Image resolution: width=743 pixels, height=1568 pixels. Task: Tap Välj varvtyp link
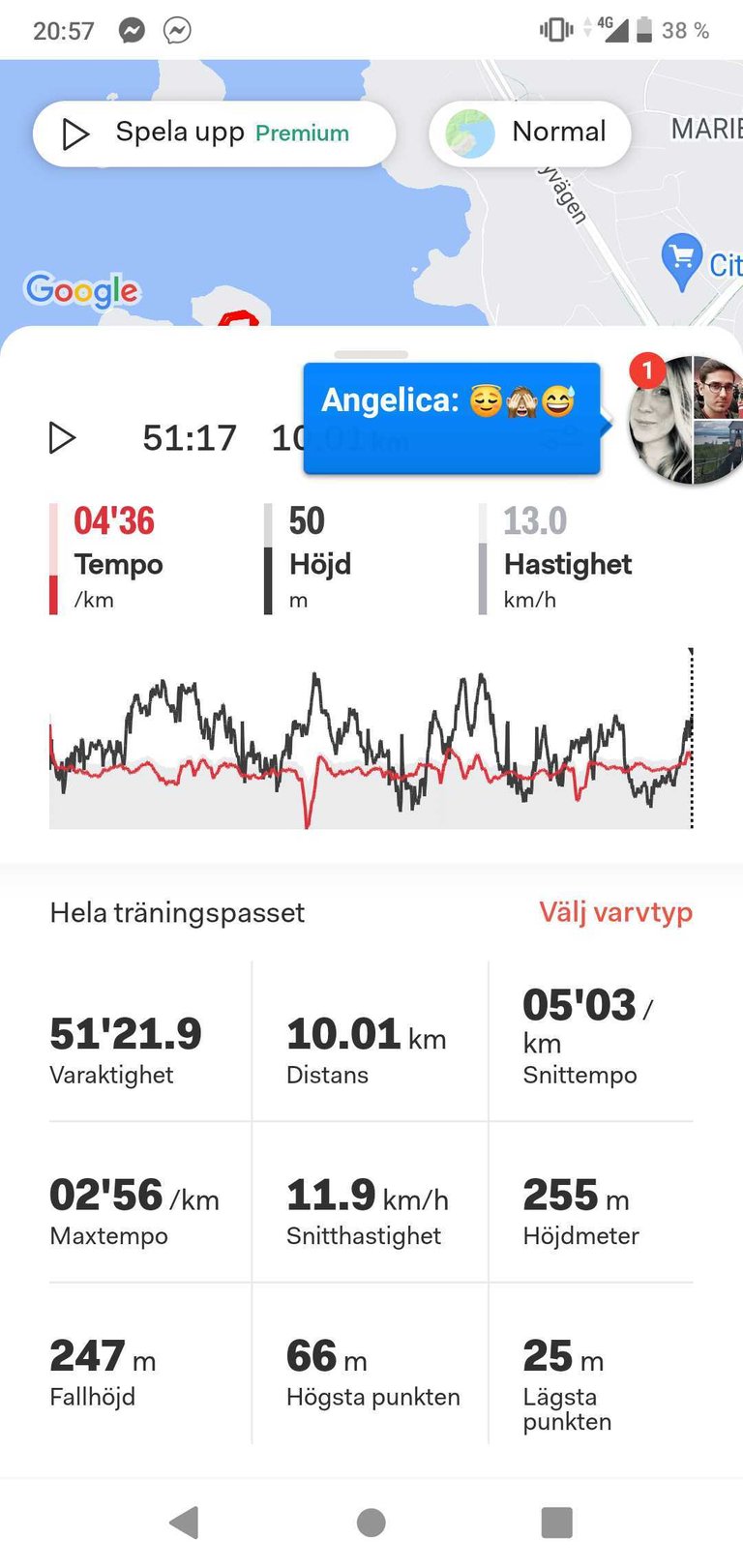point(615,913)
